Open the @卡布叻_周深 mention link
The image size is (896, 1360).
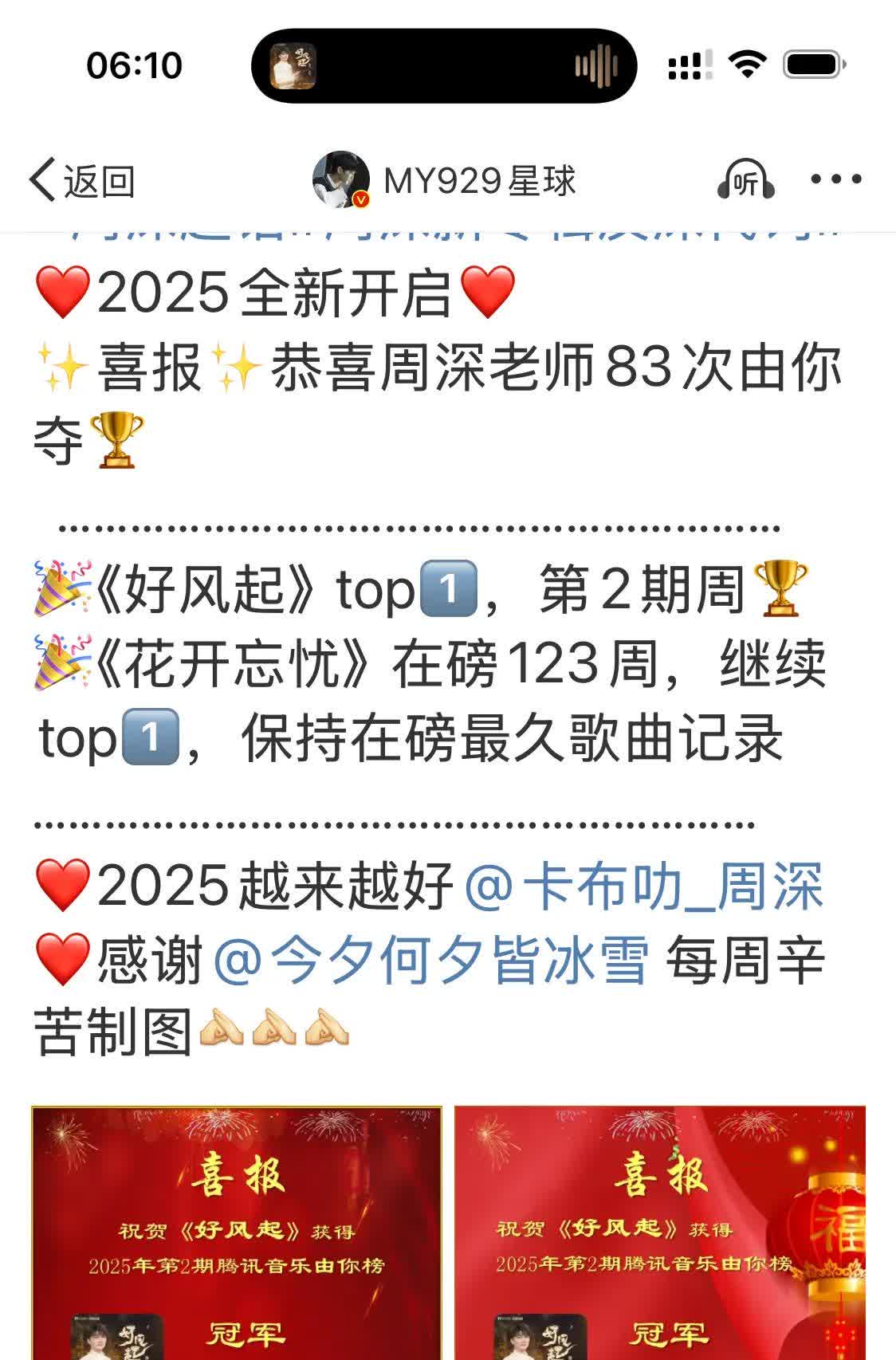[643, 886]
